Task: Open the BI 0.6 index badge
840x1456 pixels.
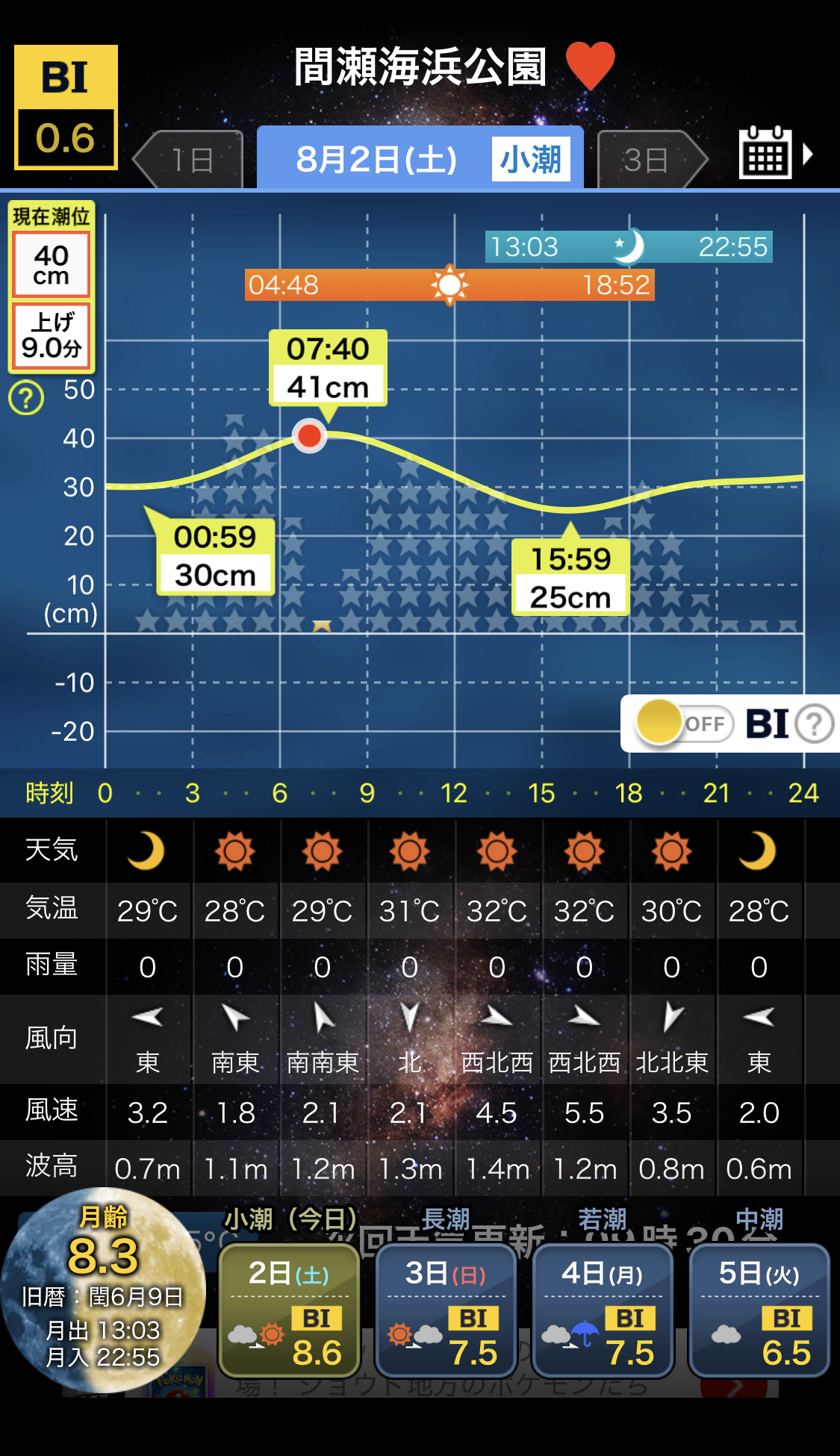Action: point(66,107)
